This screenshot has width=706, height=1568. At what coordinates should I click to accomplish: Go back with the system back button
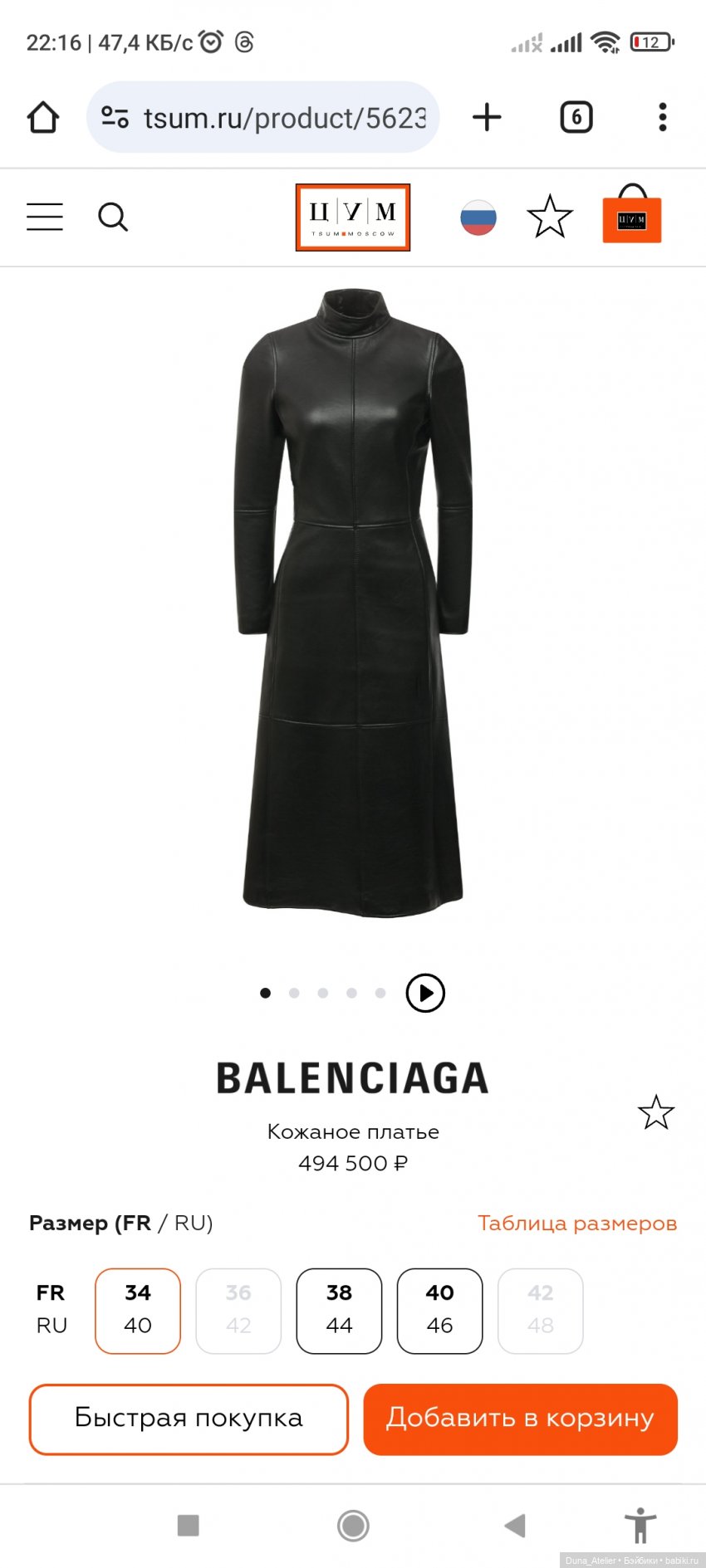(x=515, y=1525)
